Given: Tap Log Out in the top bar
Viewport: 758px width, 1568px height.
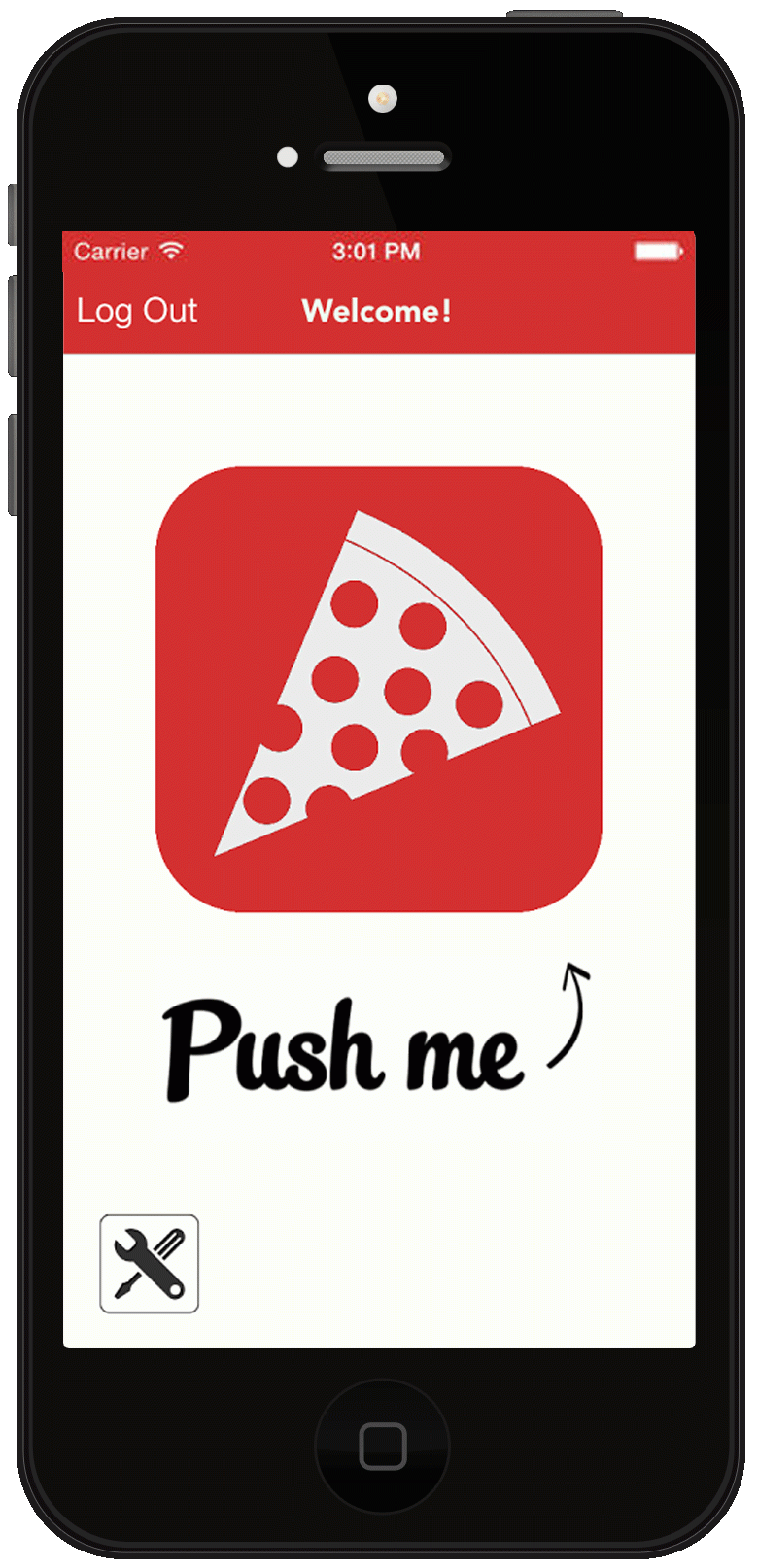Looking at the screenshot, I should [137, 311].
